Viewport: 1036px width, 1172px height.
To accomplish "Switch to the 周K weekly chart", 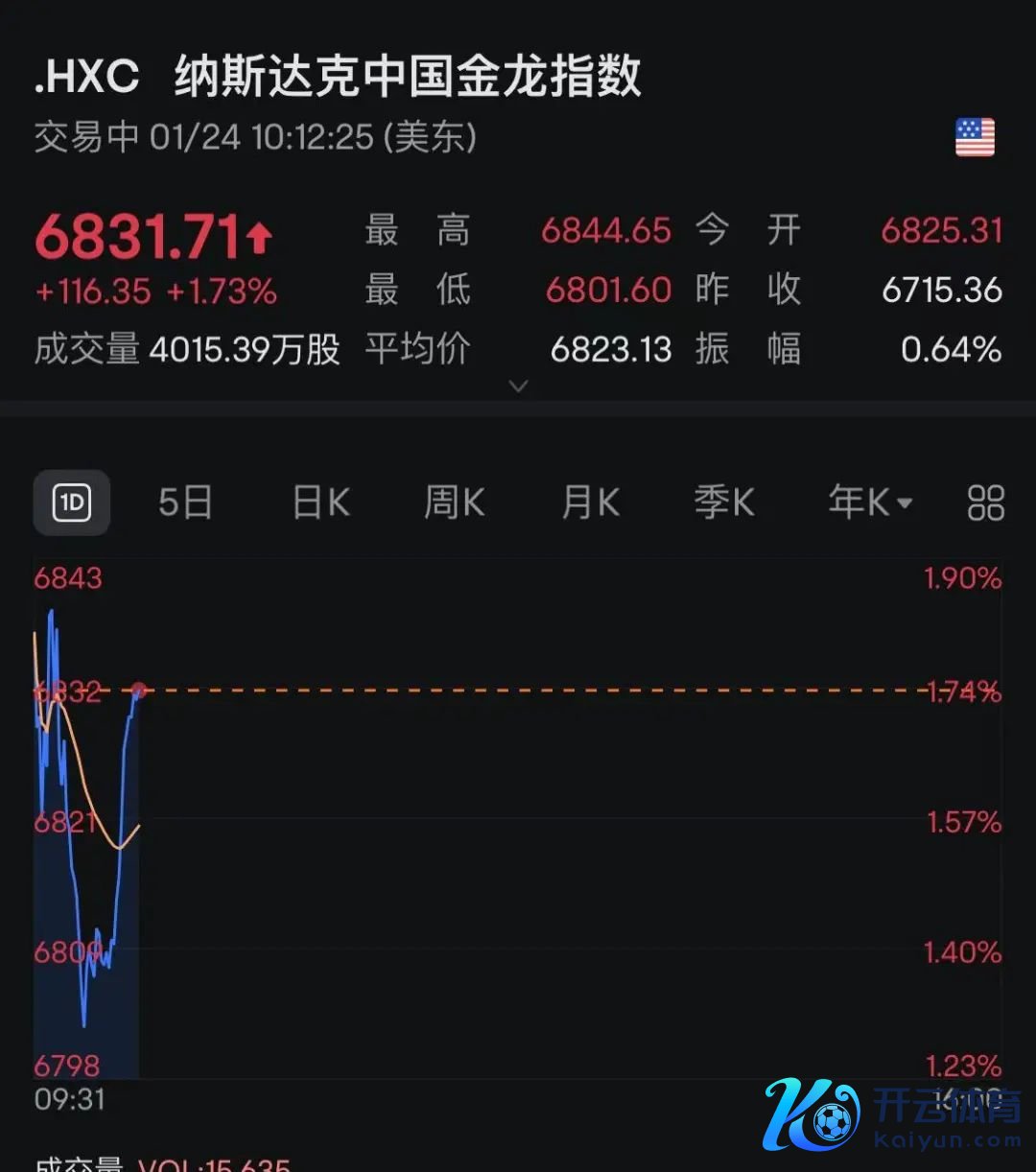I will coord(455,503).
